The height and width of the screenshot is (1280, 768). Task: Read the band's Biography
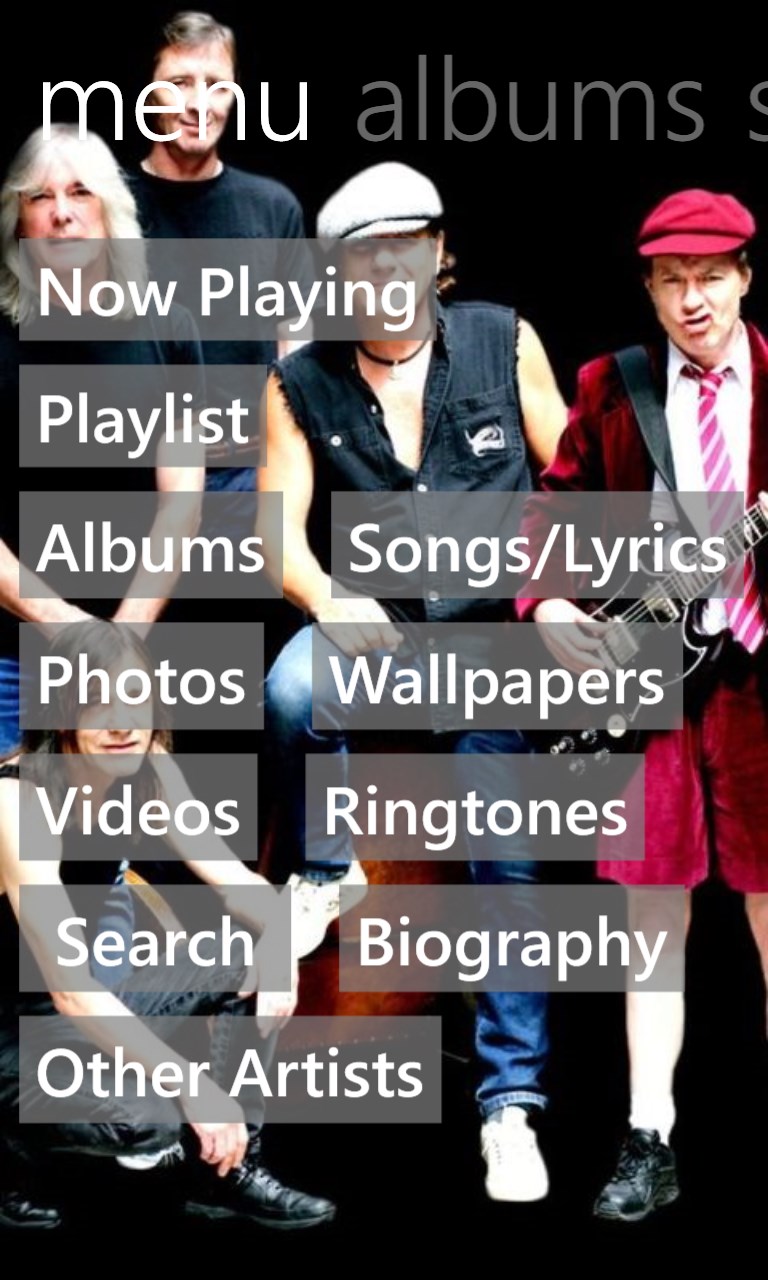tap(512, 939)
